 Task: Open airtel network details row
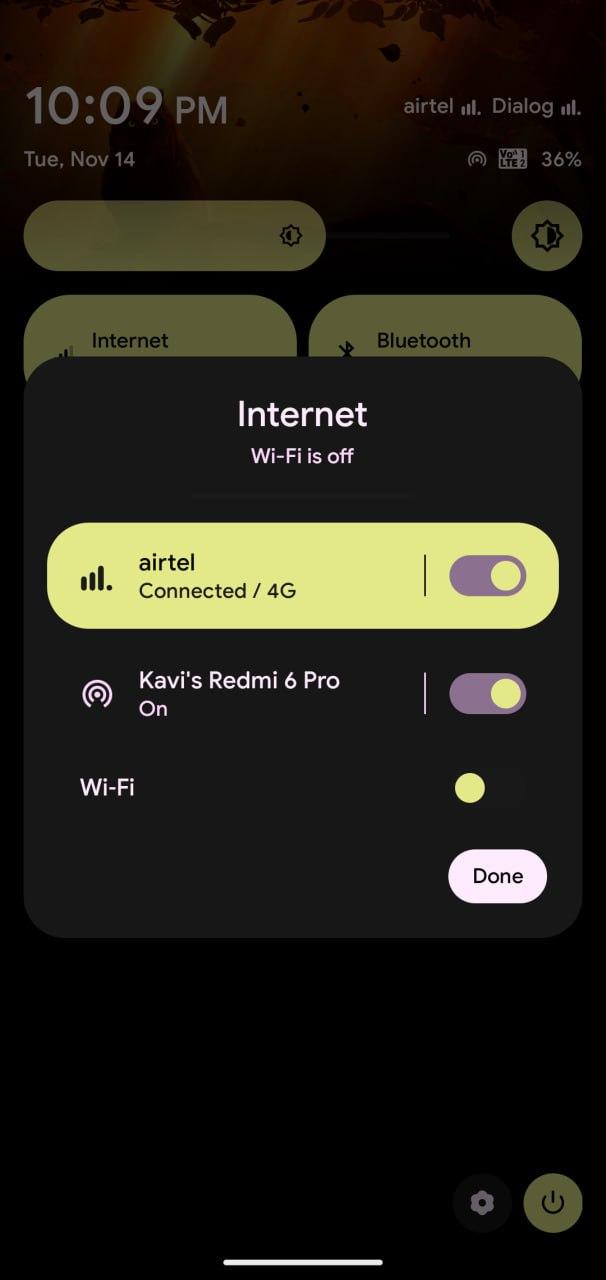tap(235, 576)
